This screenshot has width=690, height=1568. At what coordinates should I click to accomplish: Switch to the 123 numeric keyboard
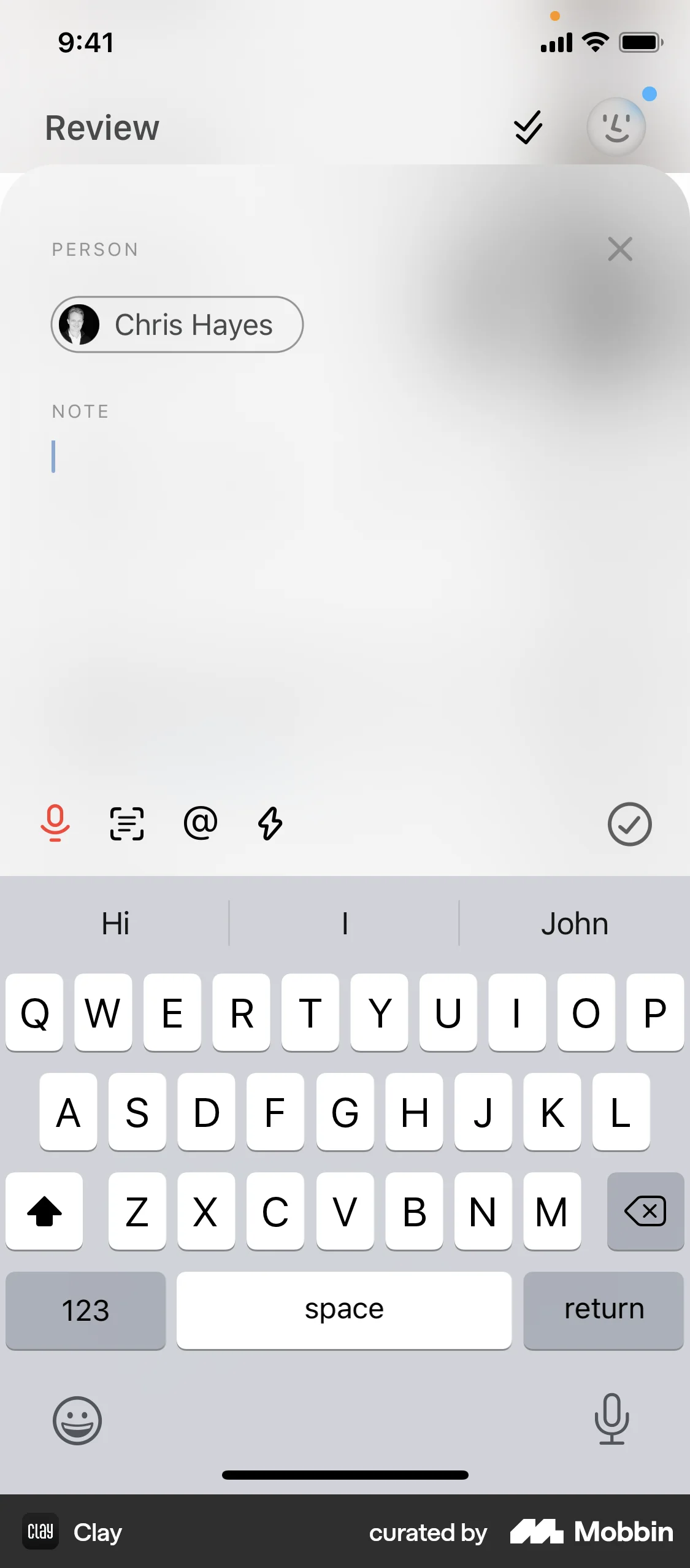coord(85,1310)
